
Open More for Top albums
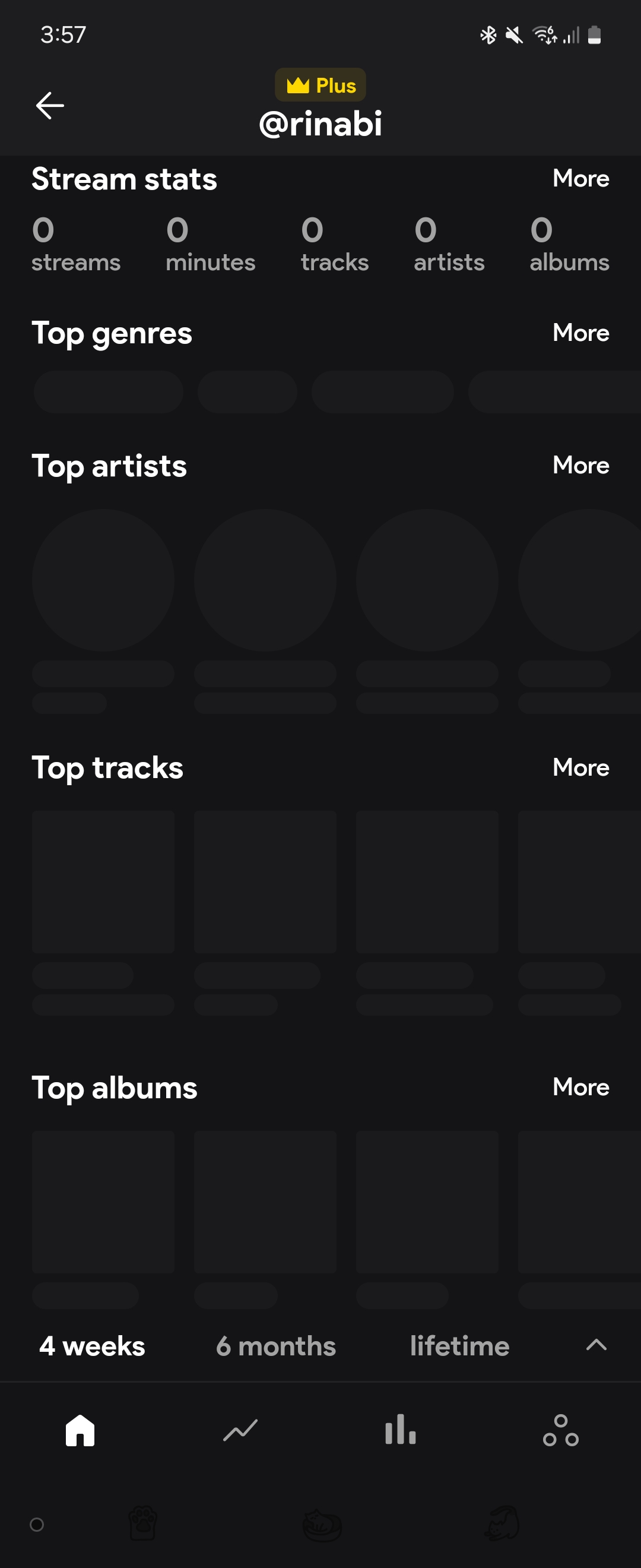580,1087
